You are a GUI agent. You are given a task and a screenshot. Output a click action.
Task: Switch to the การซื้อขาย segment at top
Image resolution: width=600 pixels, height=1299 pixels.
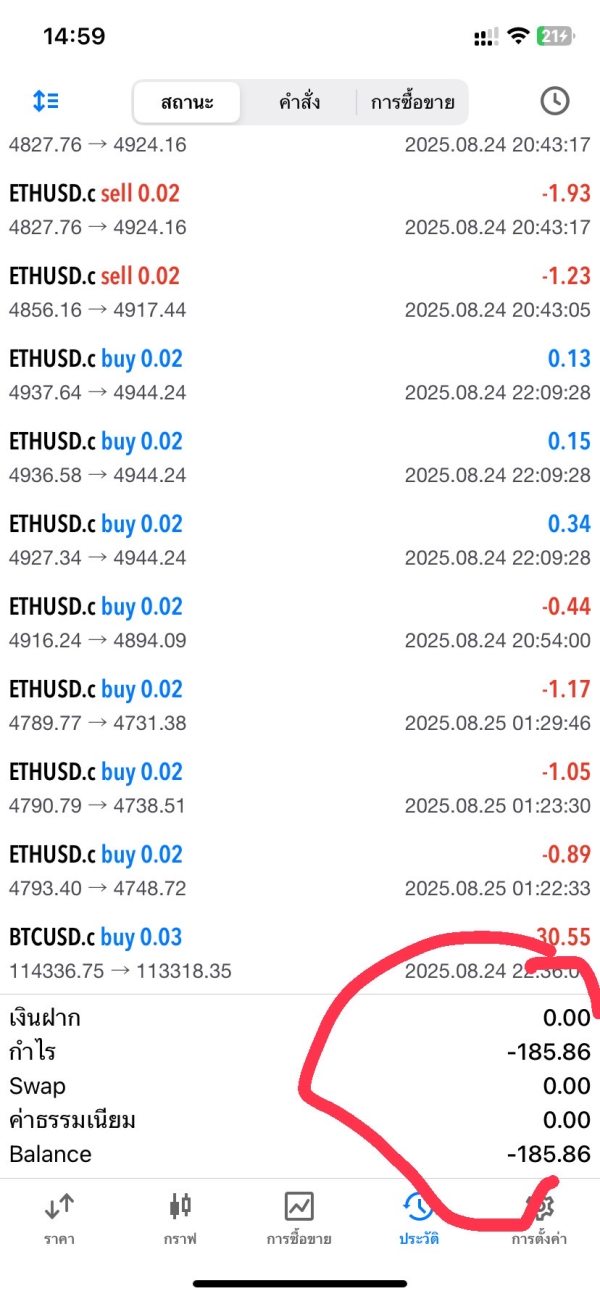412,102
